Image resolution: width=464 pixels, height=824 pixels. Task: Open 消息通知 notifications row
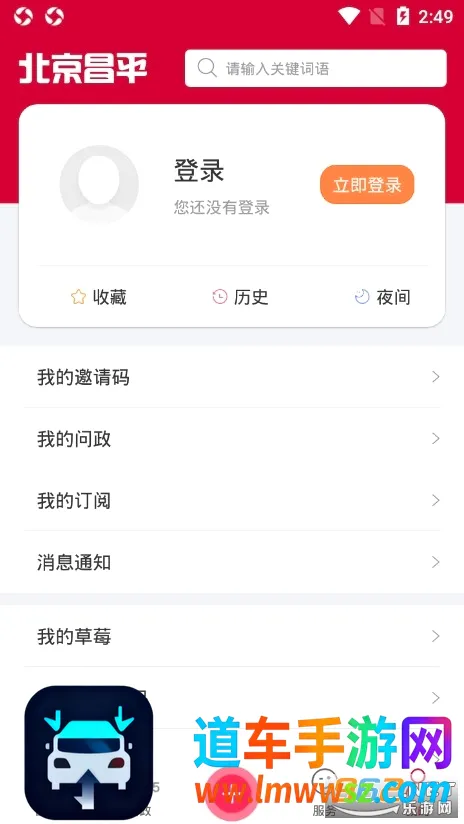[x=232, y=562]
